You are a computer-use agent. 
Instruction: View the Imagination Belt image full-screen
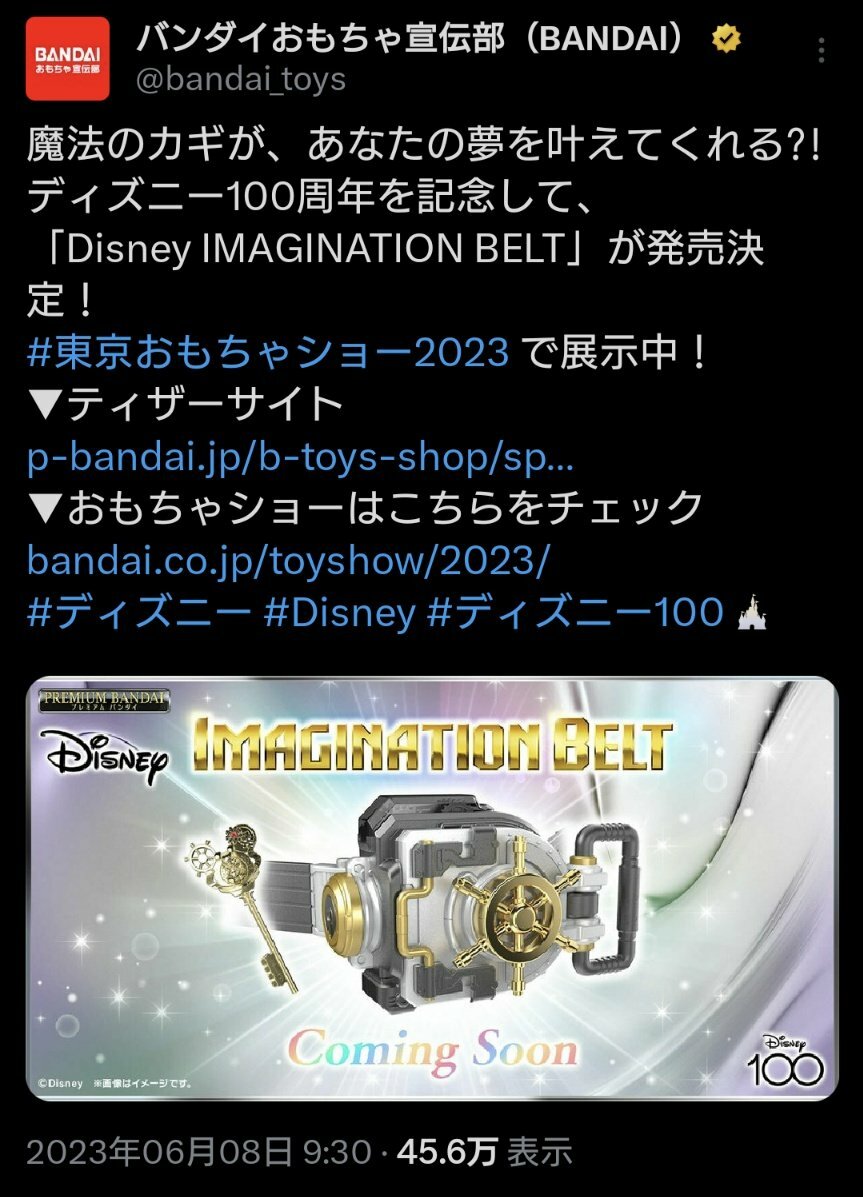431,888
